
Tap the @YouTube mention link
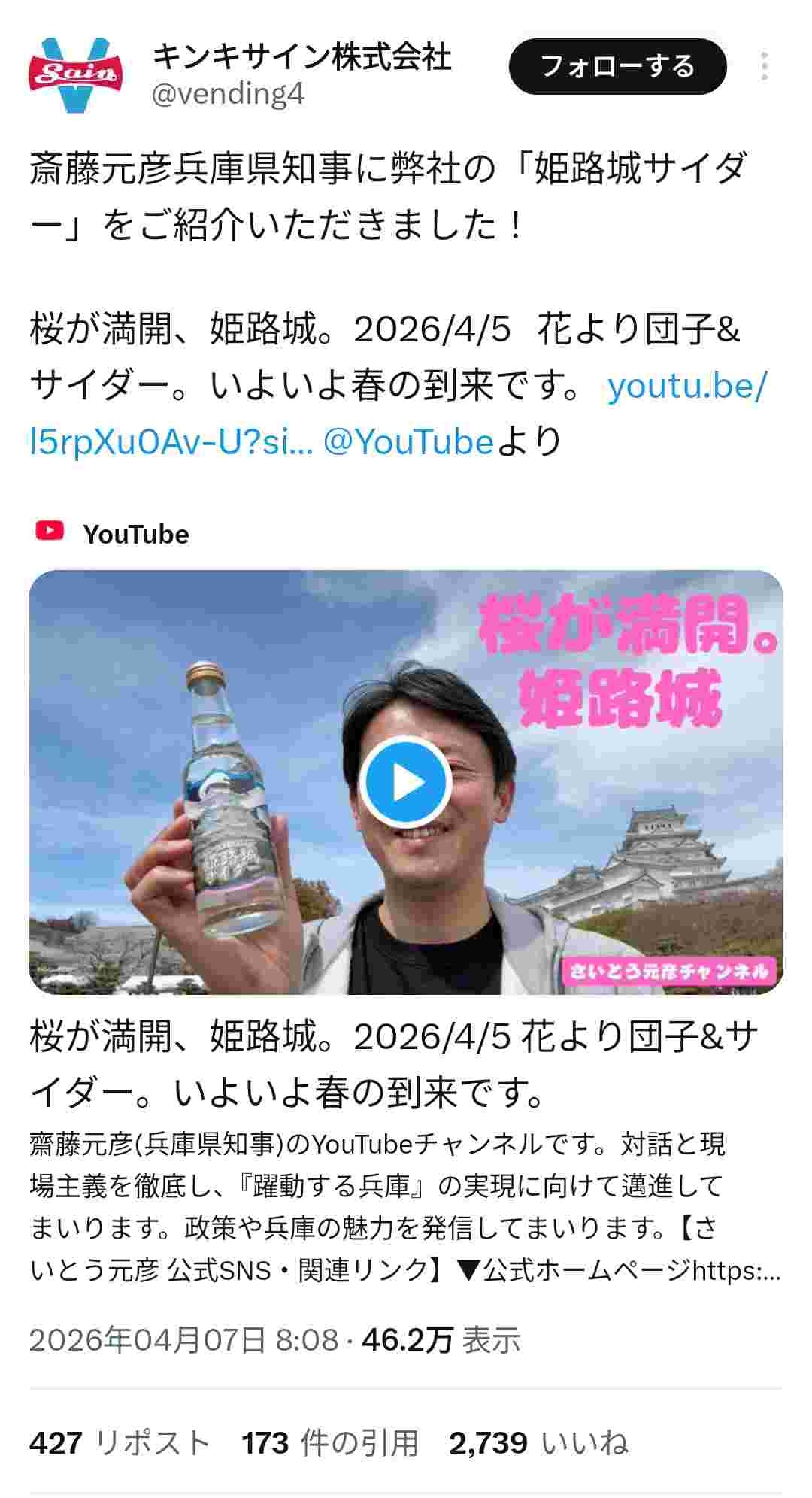(408, 441)
